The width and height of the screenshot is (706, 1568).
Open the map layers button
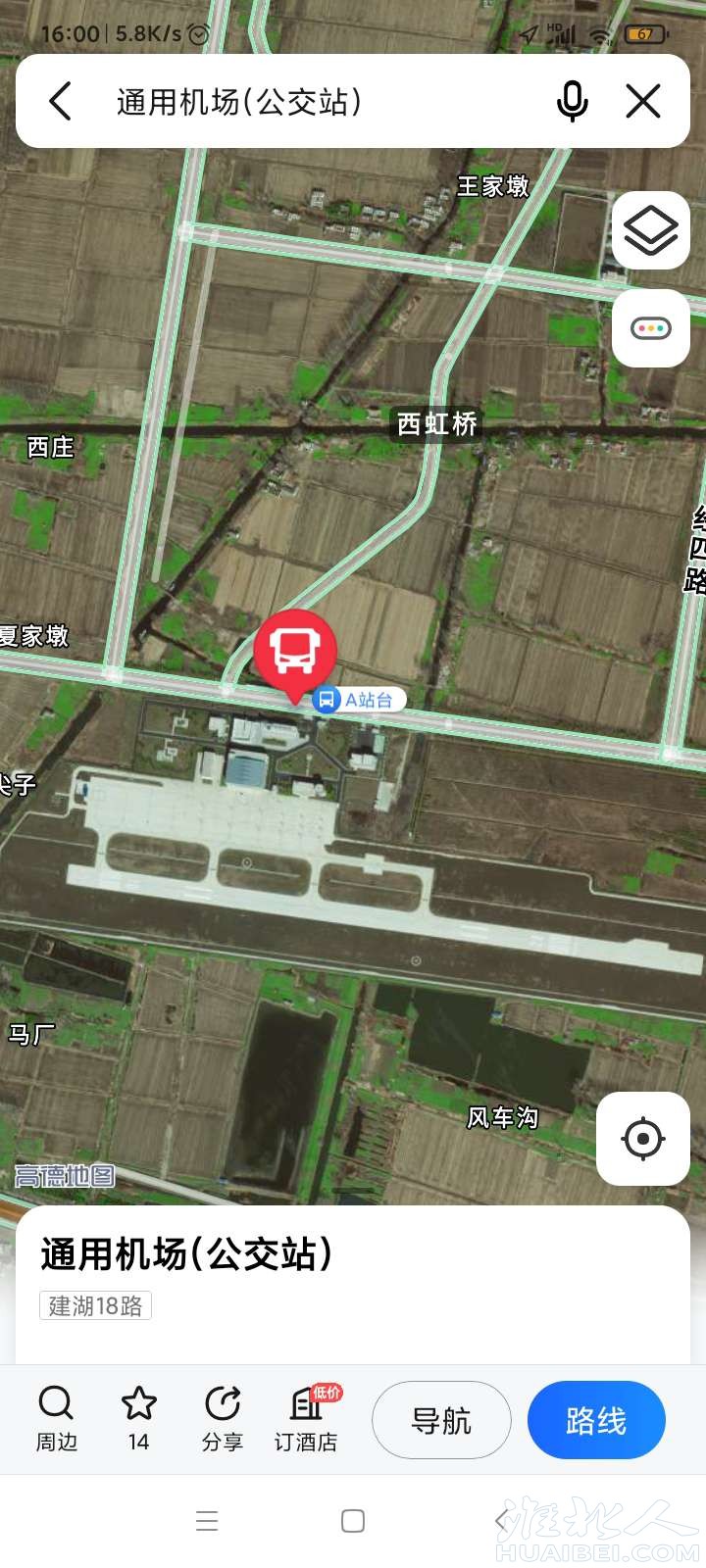tap(650, 231)
